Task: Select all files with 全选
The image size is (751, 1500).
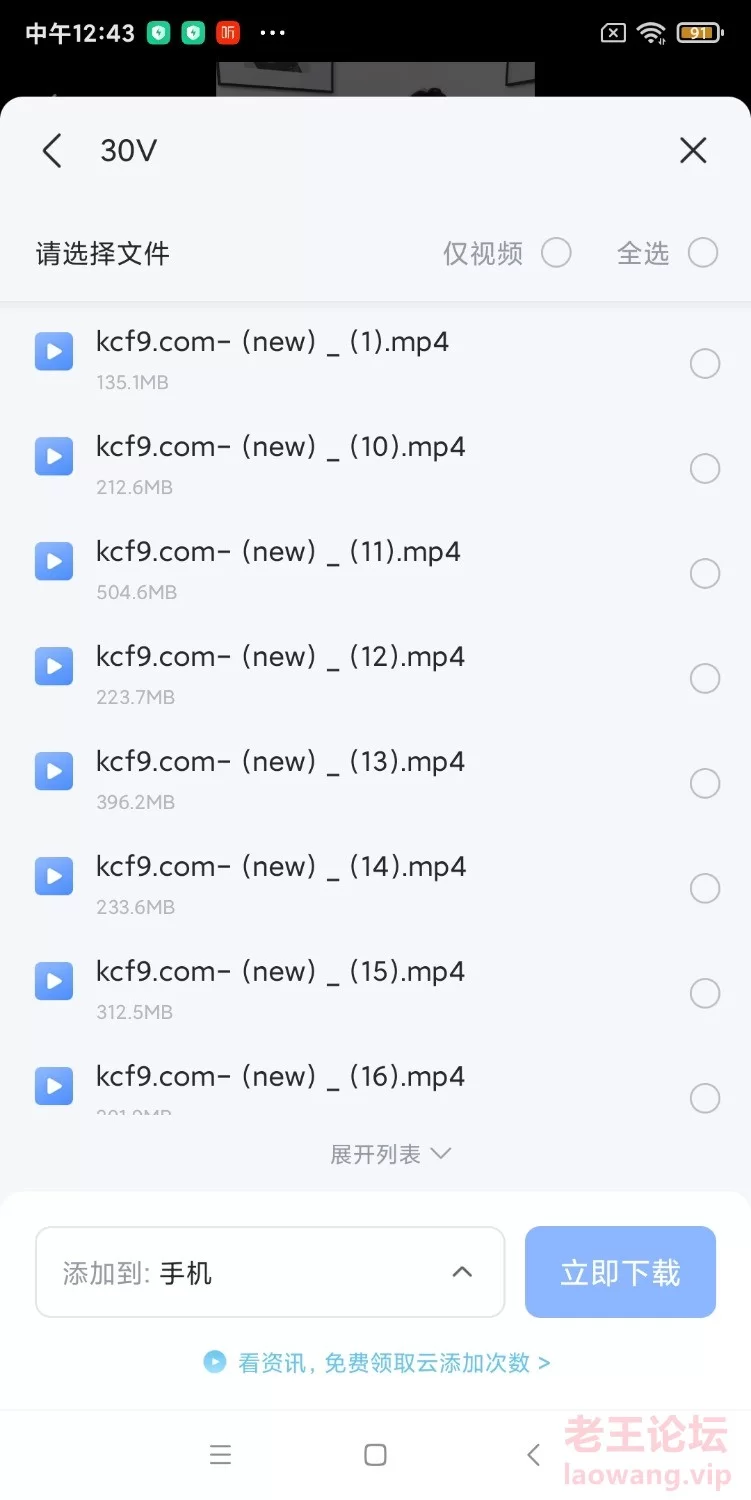Action: 703,253
